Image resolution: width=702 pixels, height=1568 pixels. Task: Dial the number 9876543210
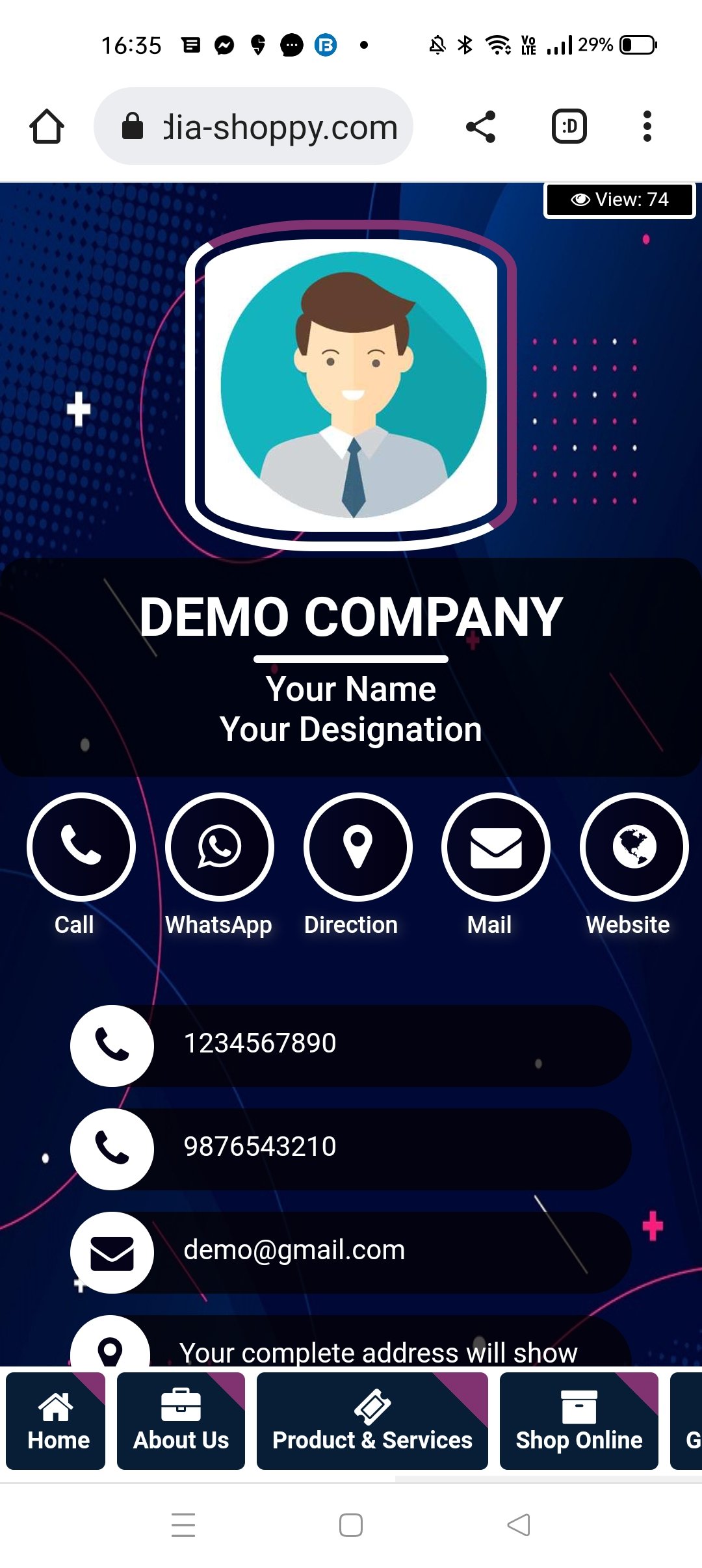351,1149
